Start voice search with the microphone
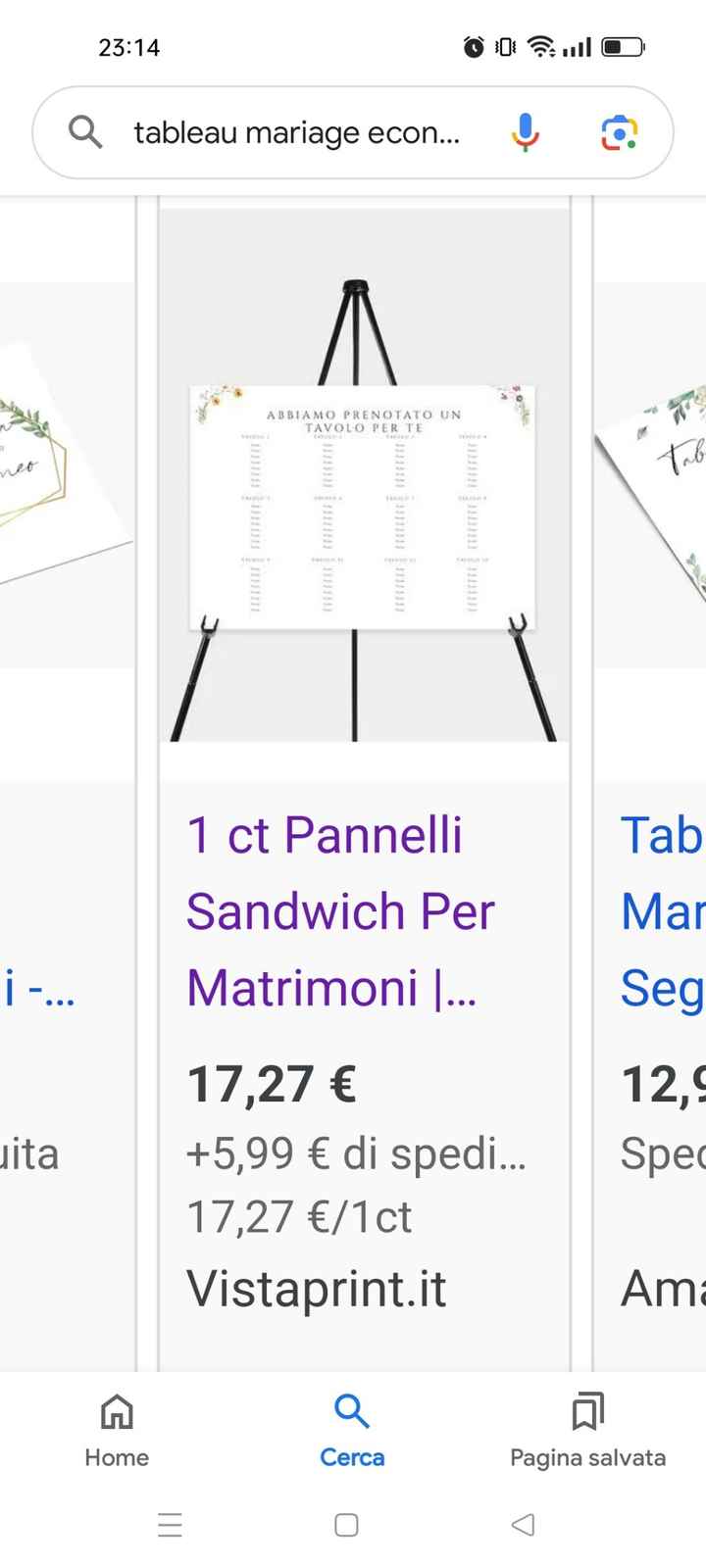 [526, 132]
